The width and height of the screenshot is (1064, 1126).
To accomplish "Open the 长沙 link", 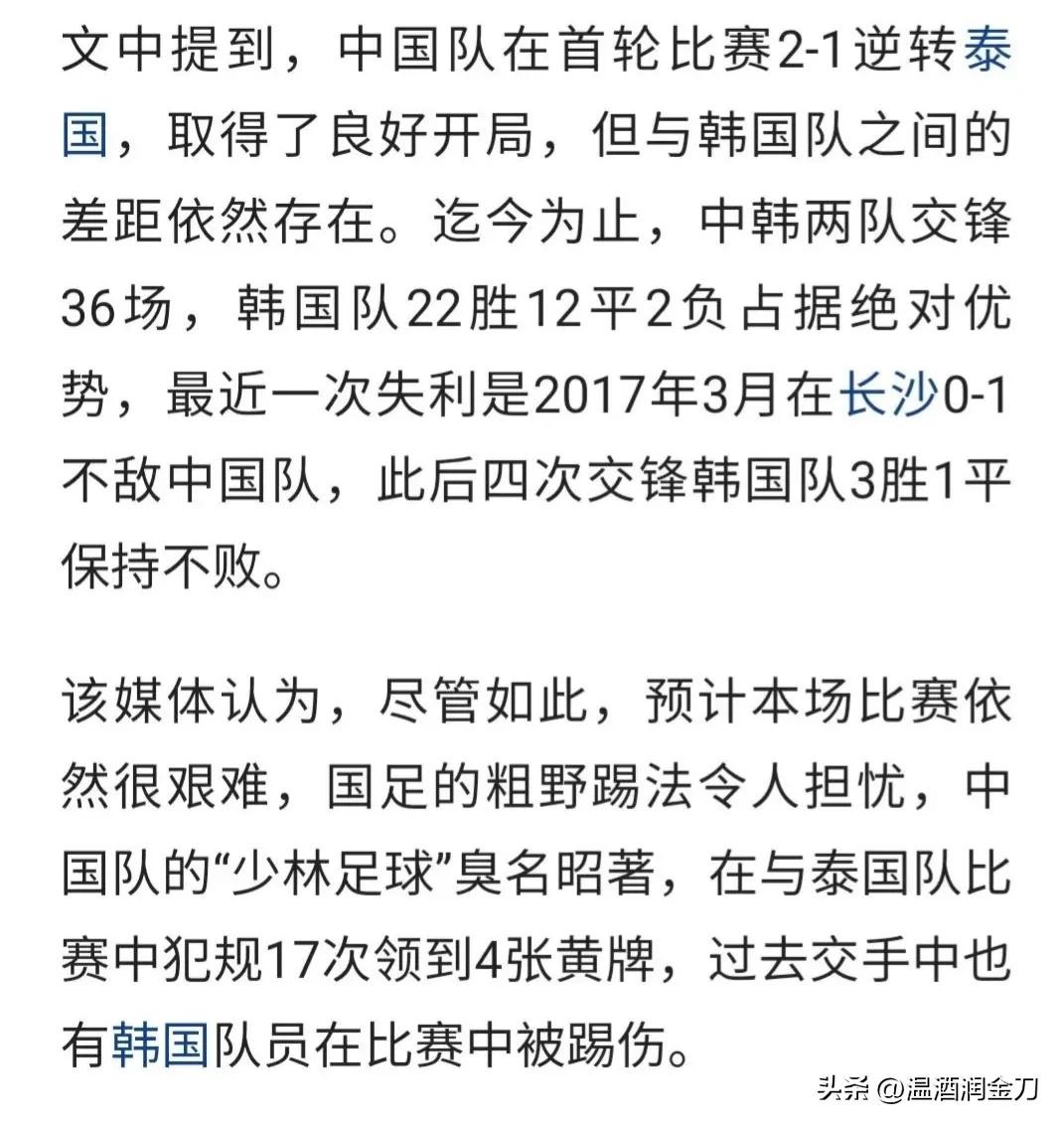I will (x=887, y=398).
